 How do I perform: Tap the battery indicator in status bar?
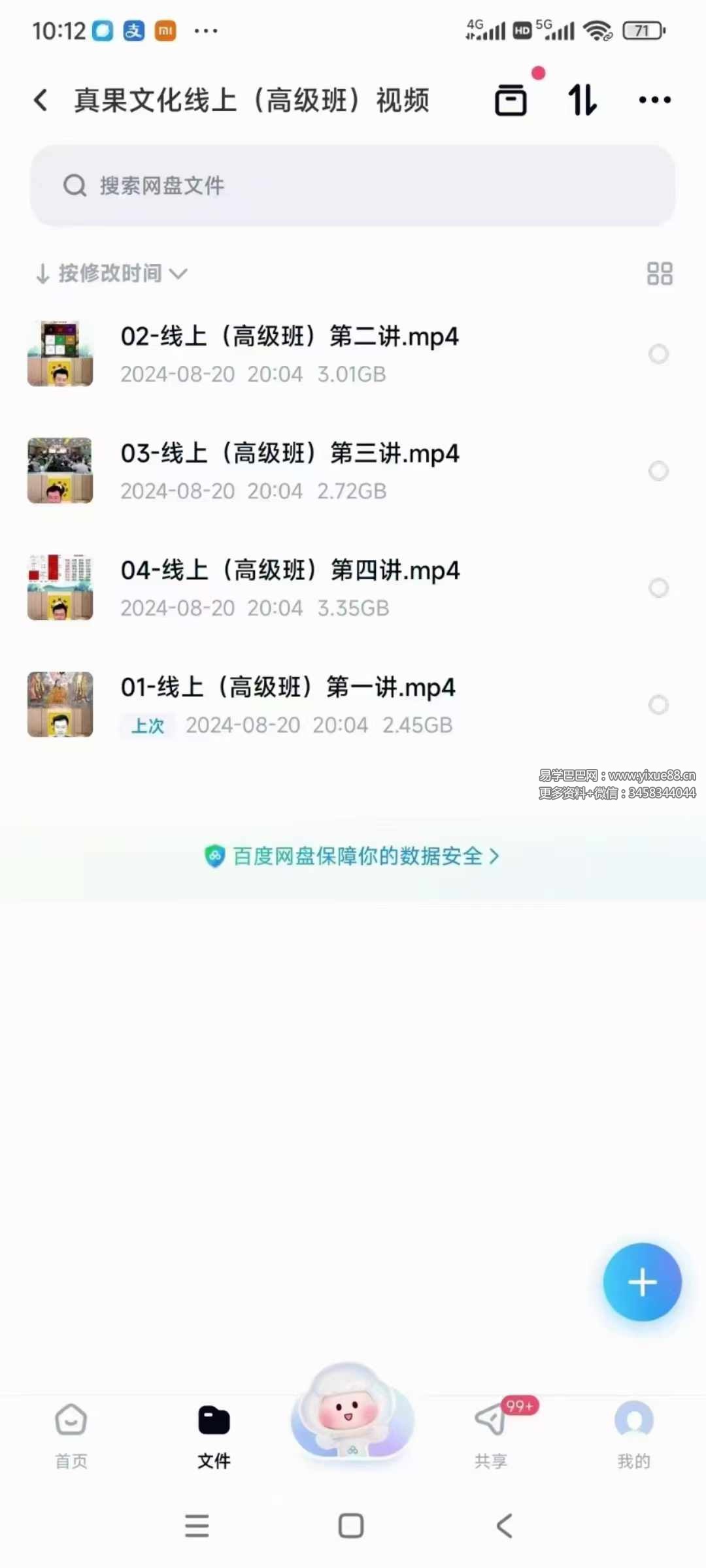pos(643,30)
